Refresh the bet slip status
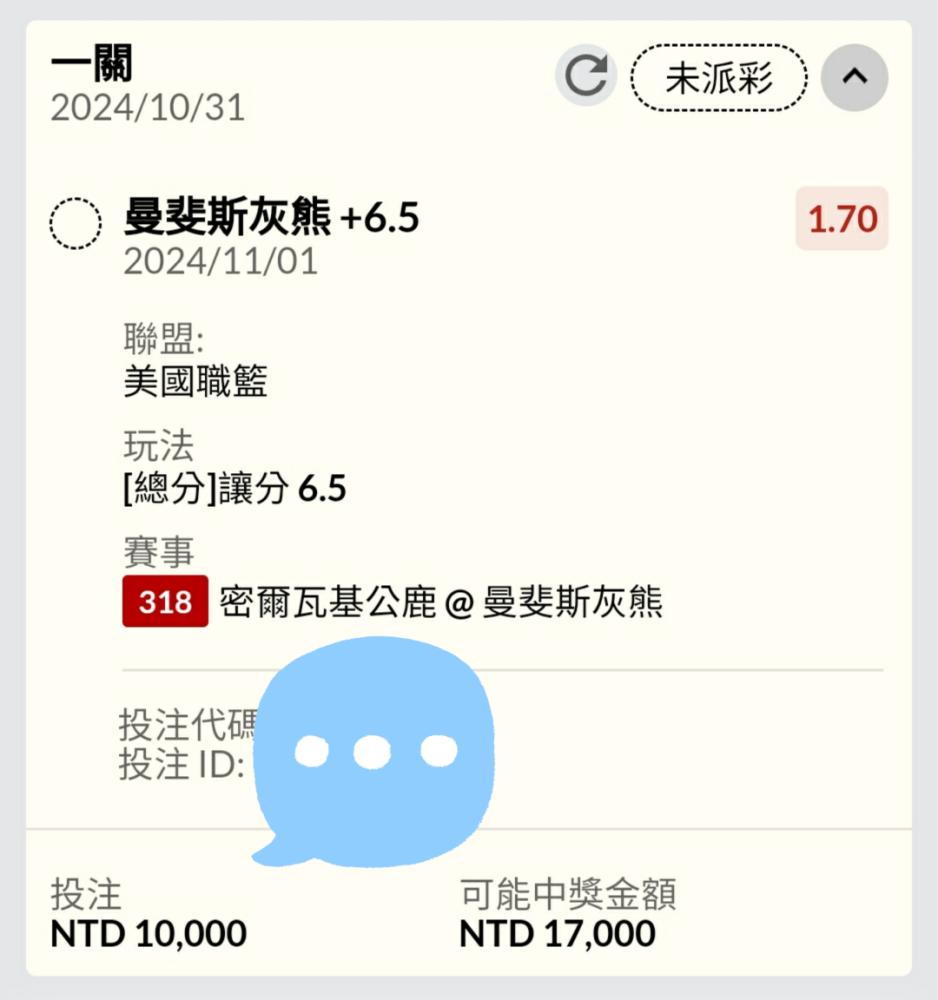 [586, 76]
